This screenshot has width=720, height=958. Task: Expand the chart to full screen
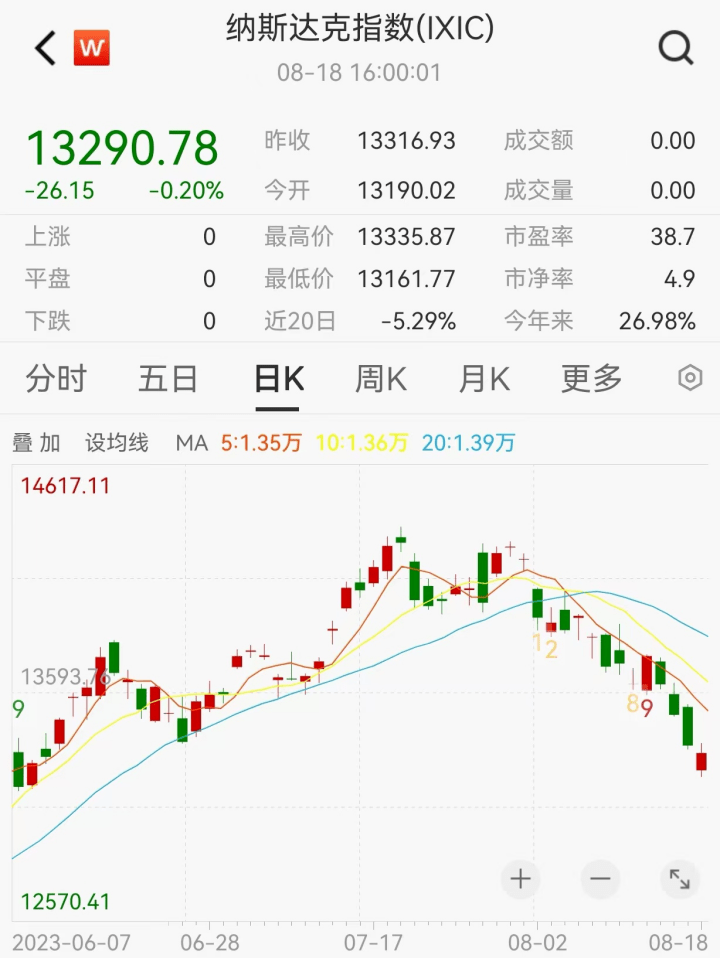(x=680, y=879)
